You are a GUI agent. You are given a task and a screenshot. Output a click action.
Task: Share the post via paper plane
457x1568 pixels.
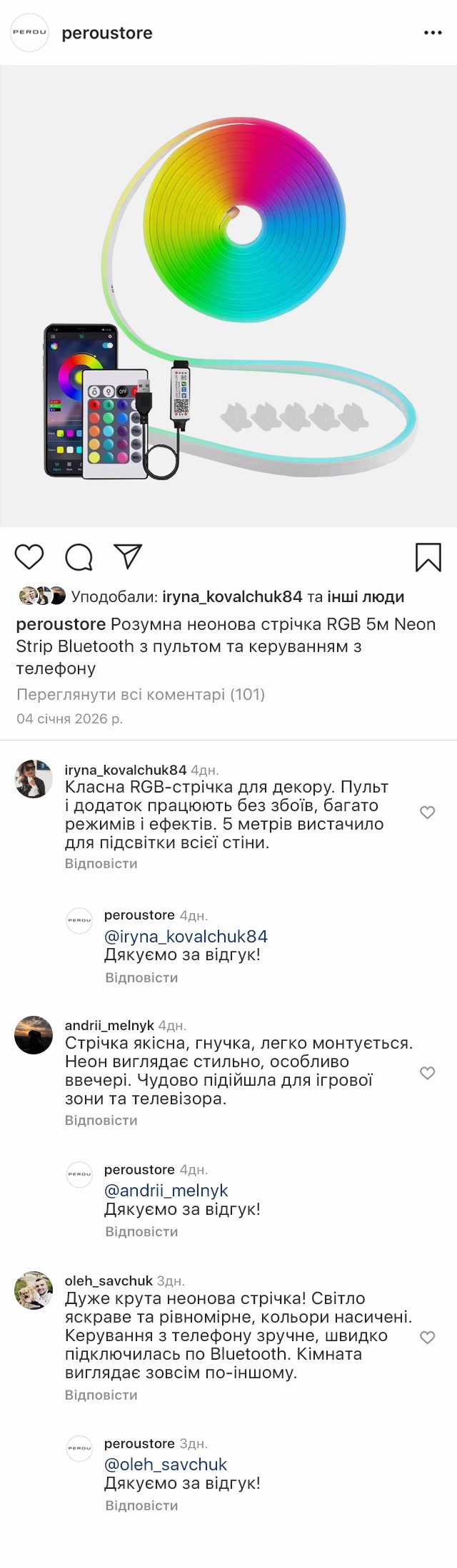click(x=128, y=556)
